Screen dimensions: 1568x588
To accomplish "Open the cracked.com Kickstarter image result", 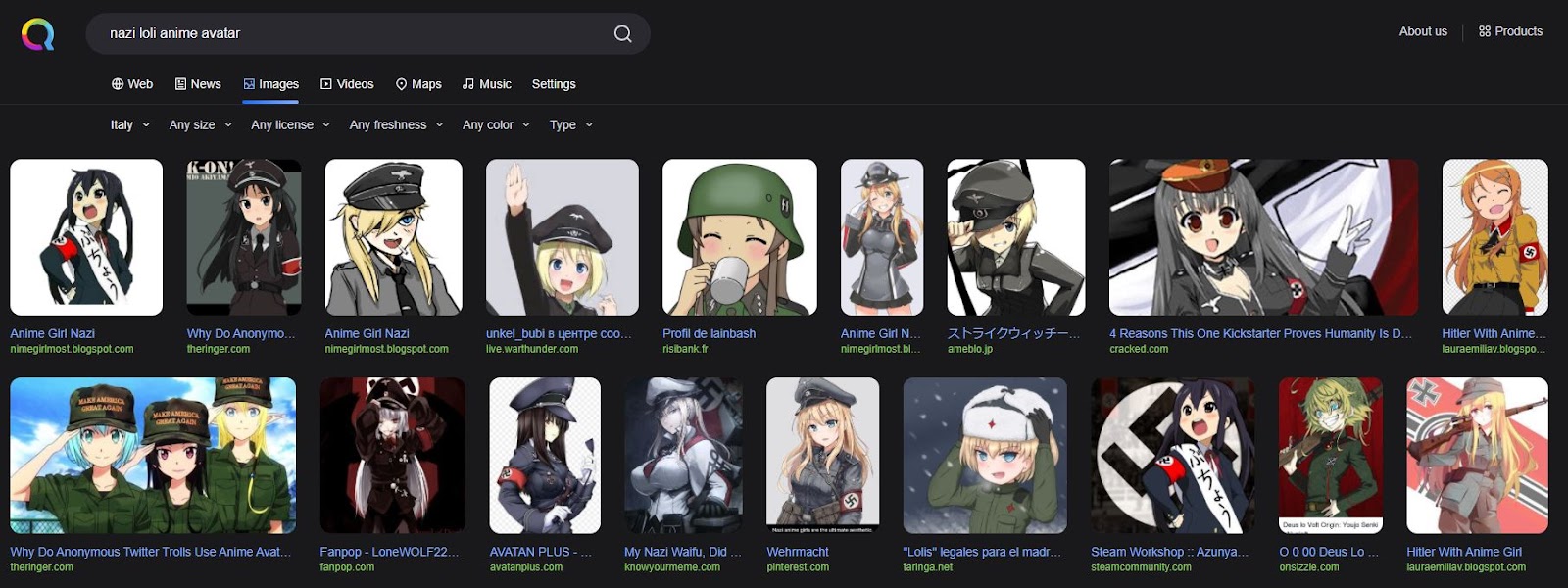I will click(x=1262, y=237).
